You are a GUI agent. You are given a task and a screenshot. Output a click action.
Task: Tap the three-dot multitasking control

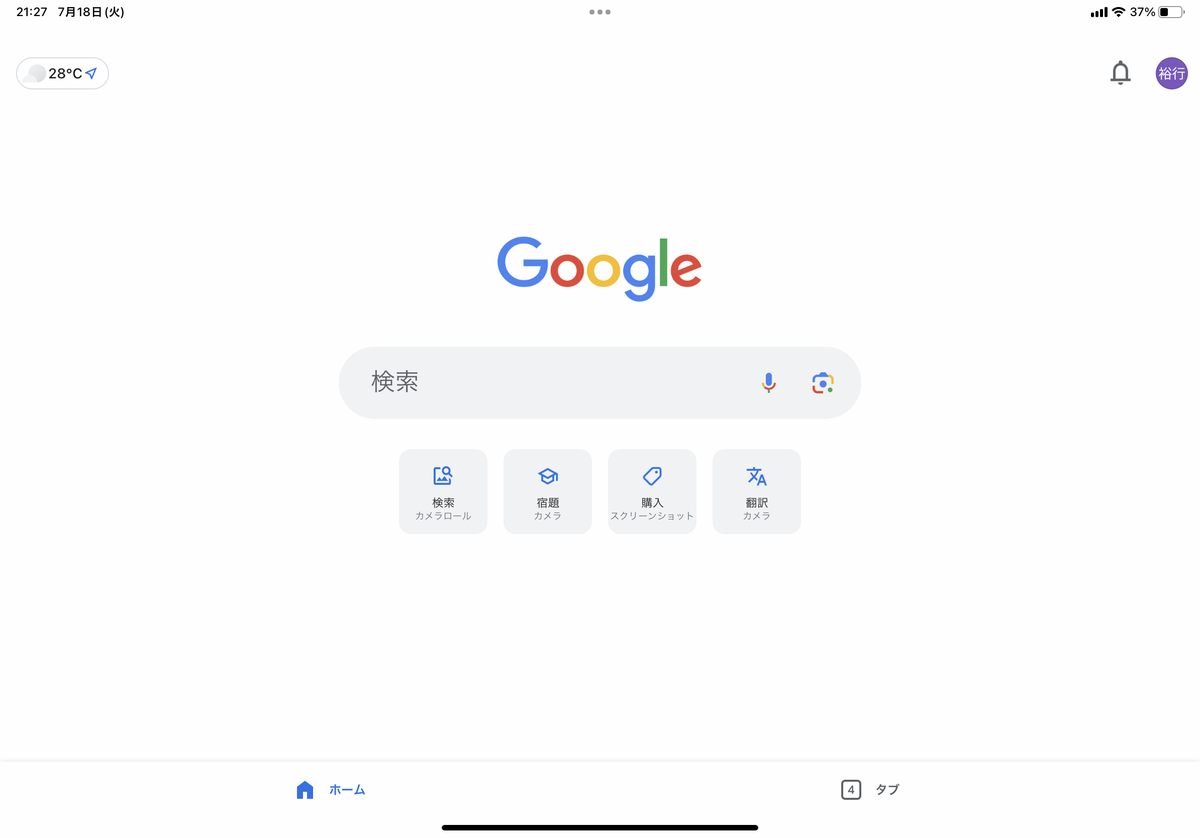(600, 12)
